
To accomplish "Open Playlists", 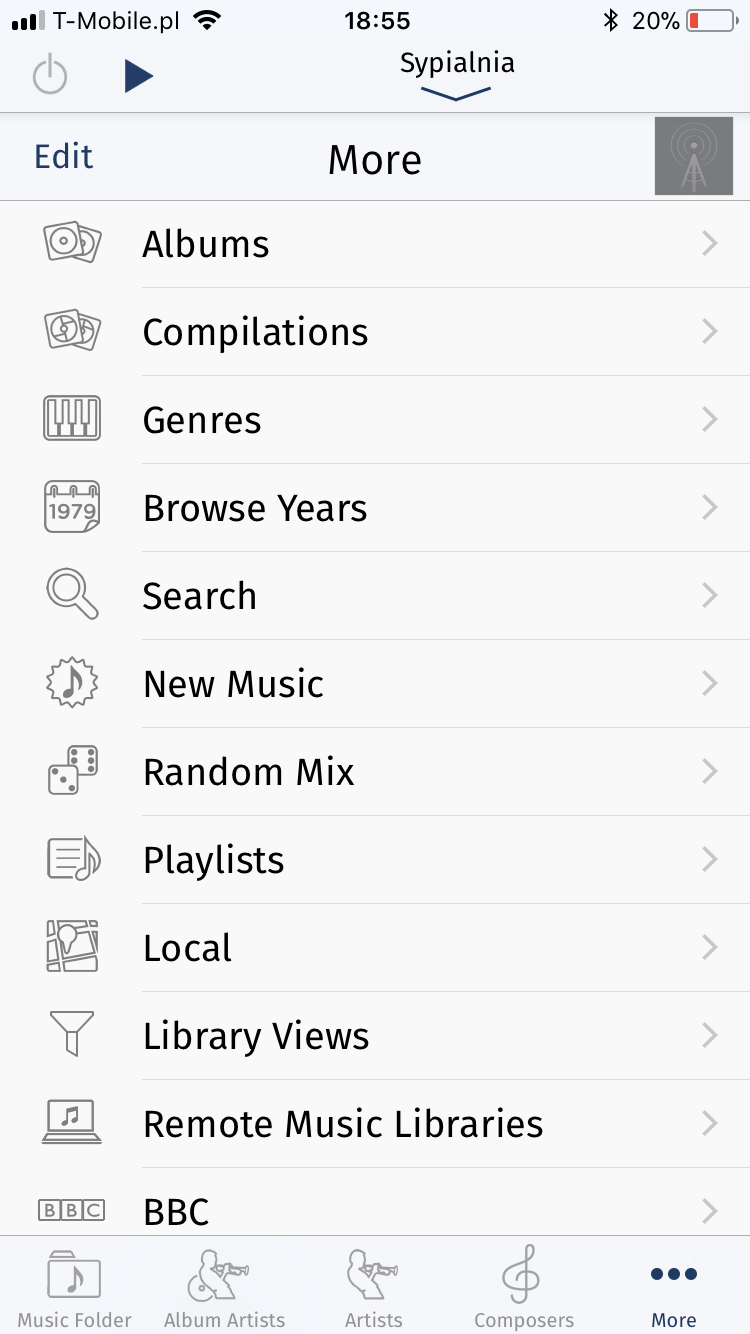I will (375, 860).
